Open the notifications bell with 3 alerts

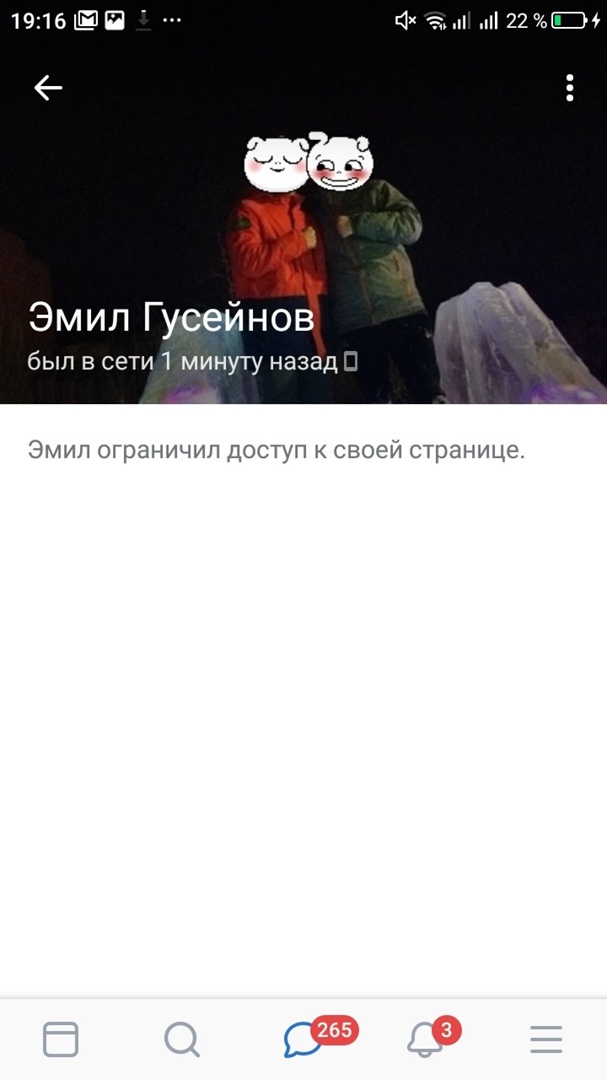(425, 1040)
